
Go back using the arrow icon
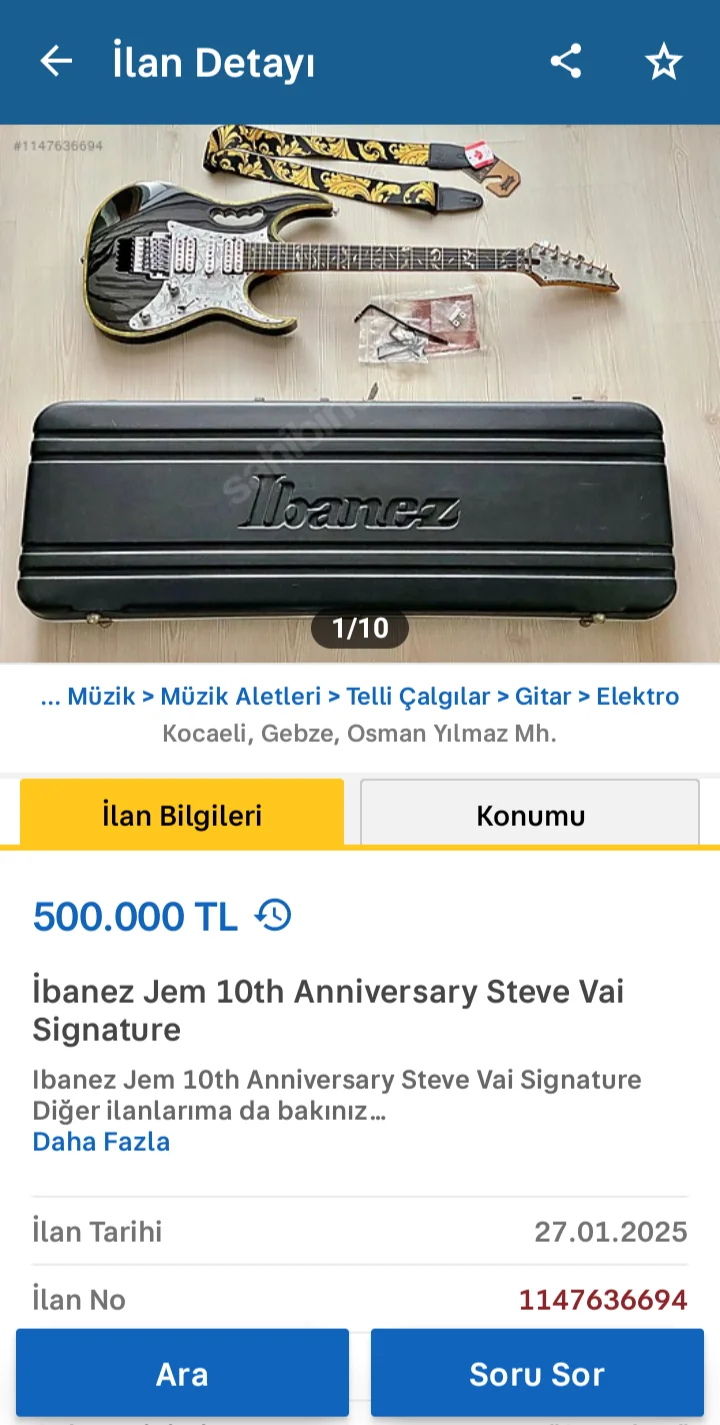click(56, 62)
